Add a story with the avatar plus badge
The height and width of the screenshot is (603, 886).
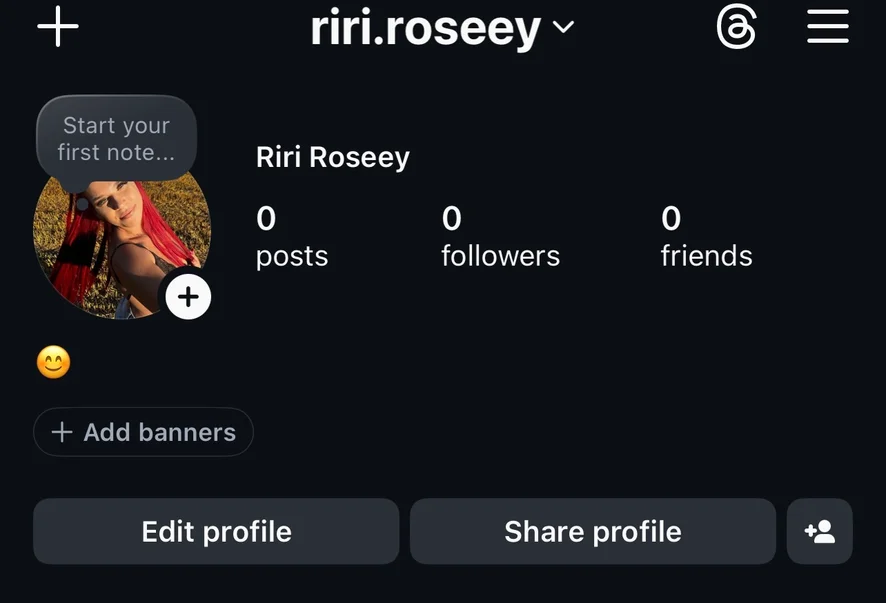pos(188,296)
